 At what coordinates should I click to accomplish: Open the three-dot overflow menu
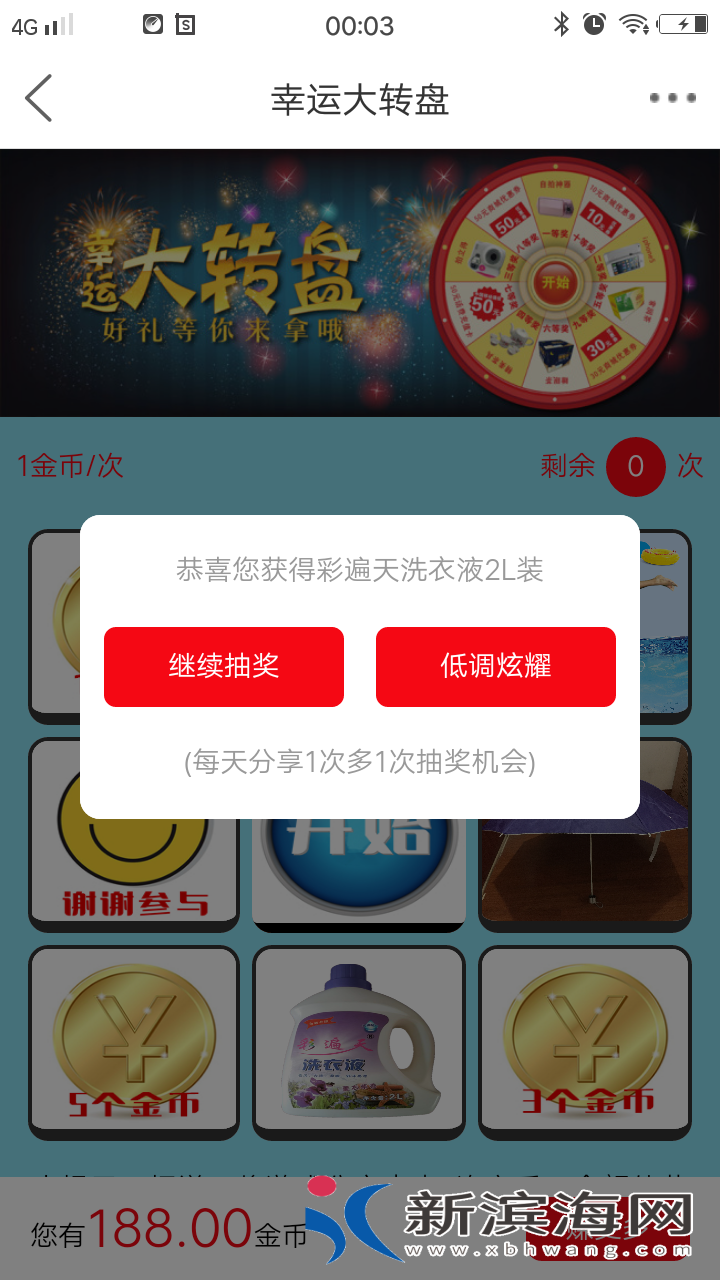[672, 98]
